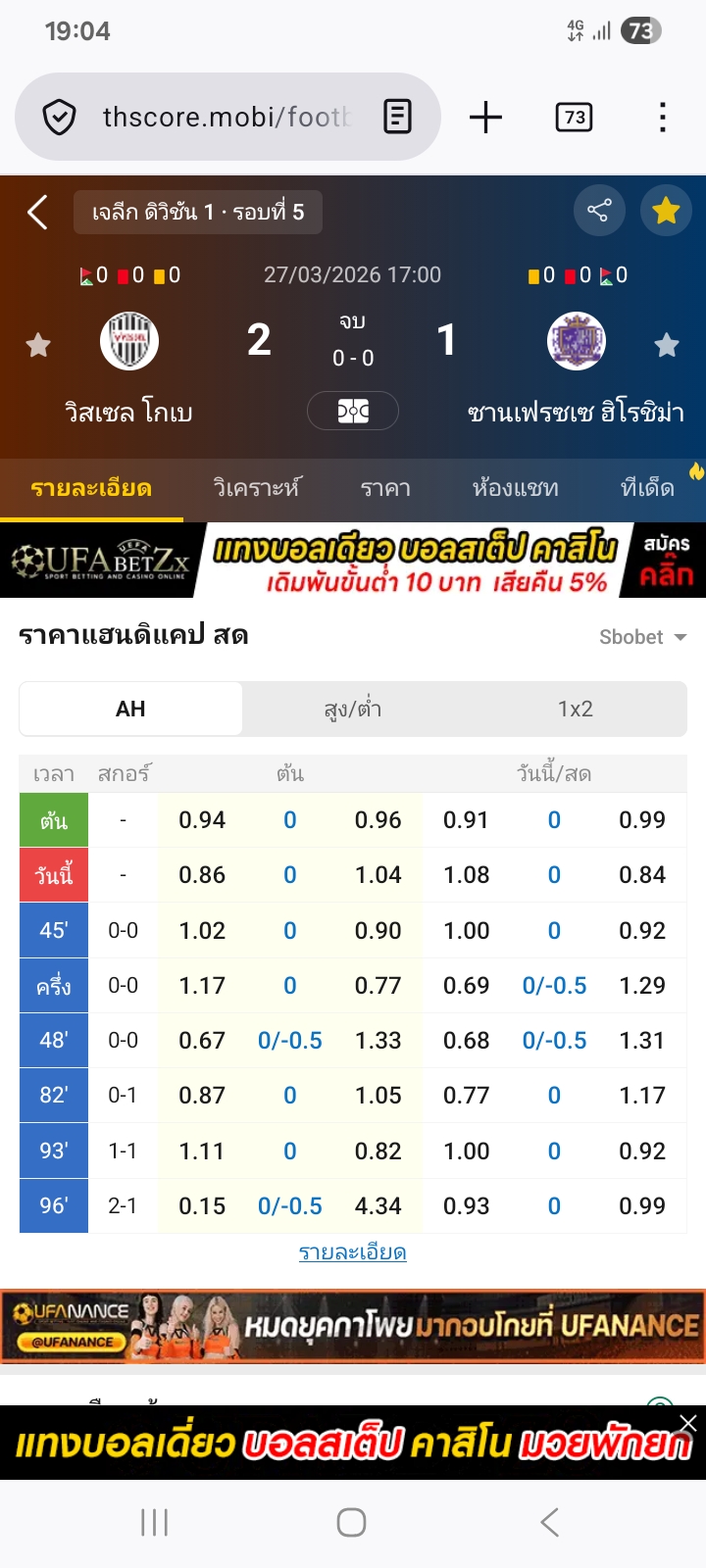
Task: Share this match
Action: pos(598,211)
